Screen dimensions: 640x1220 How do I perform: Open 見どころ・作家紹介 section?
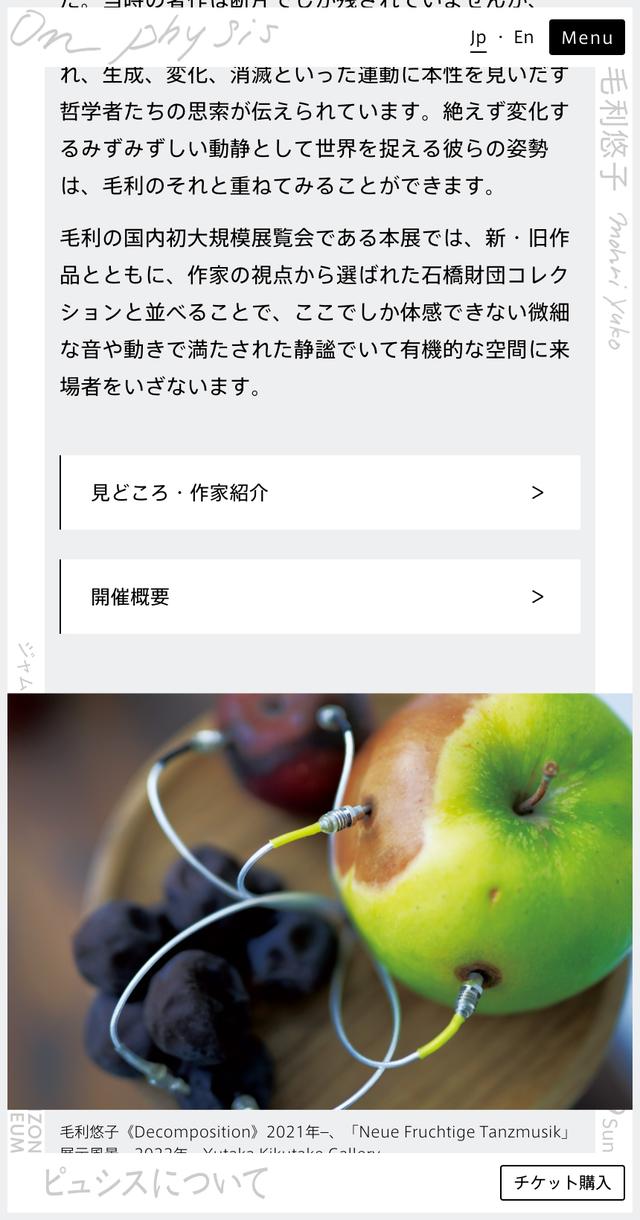coord(320,492)
